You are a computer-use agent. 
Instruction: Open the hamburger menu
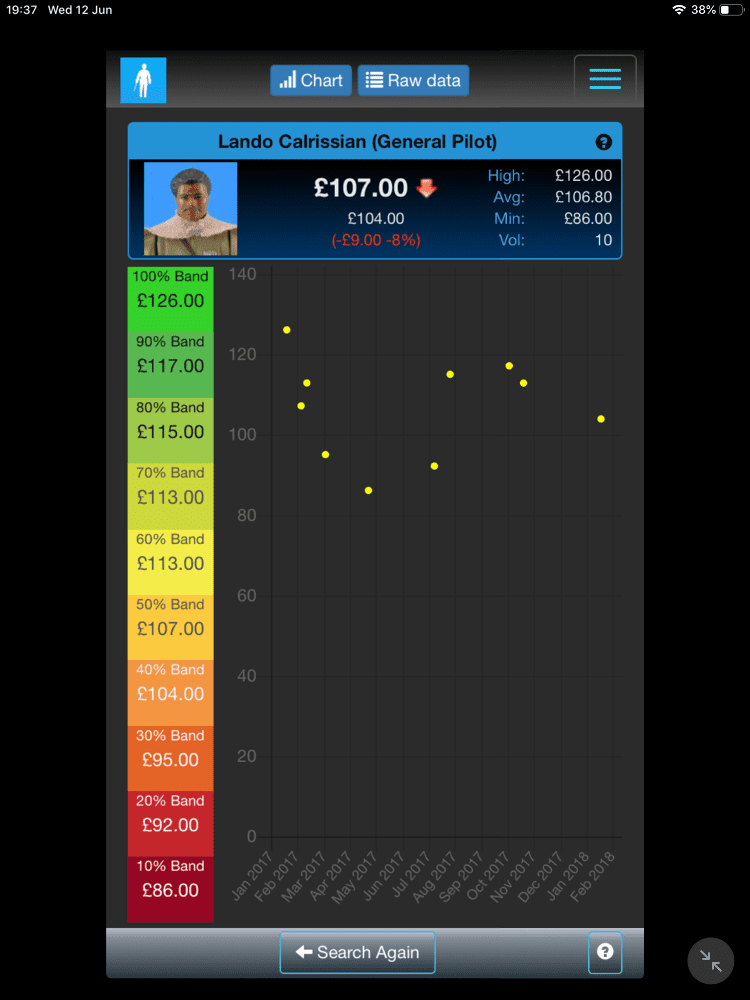tap(605, 80)
